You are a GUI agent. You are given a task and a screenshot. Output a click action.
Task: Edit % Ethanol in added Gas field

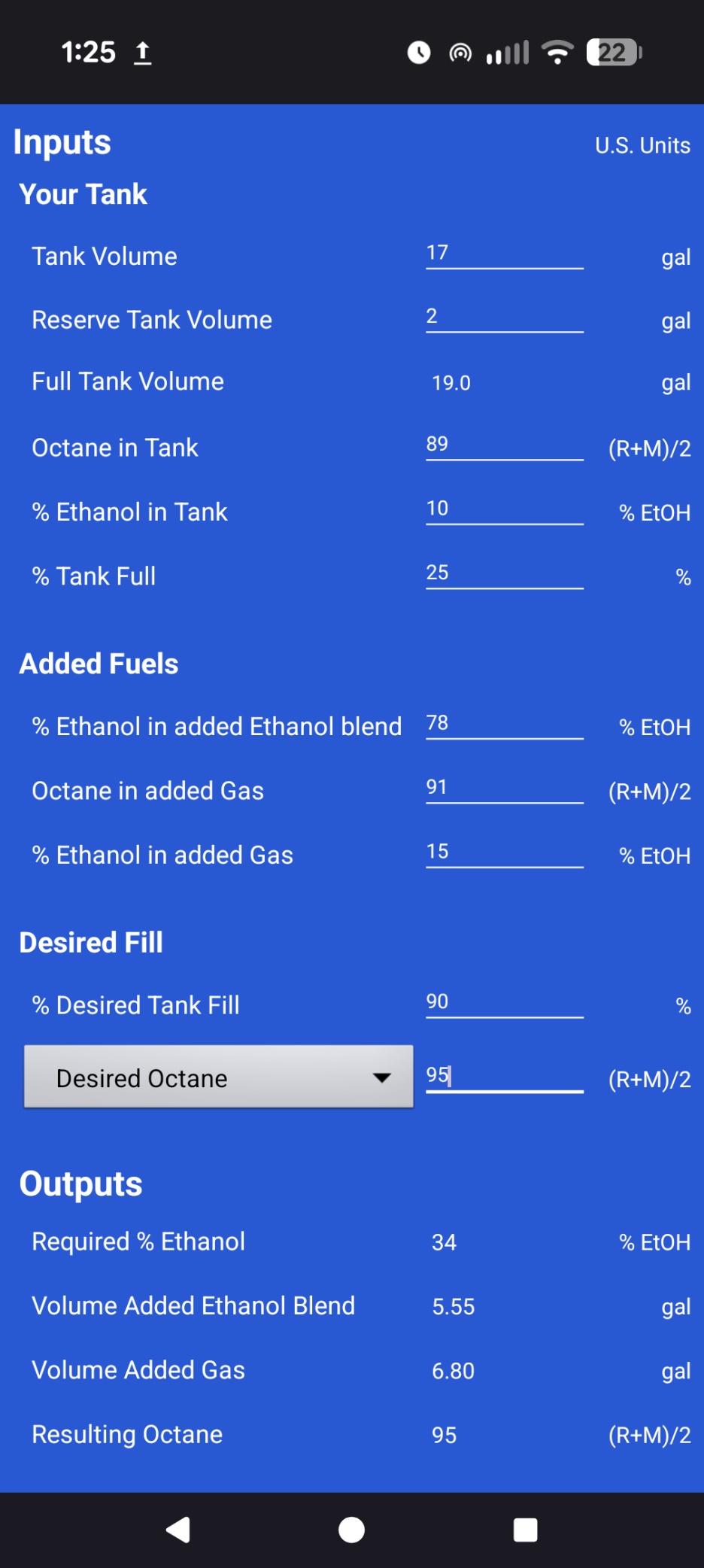504,853
